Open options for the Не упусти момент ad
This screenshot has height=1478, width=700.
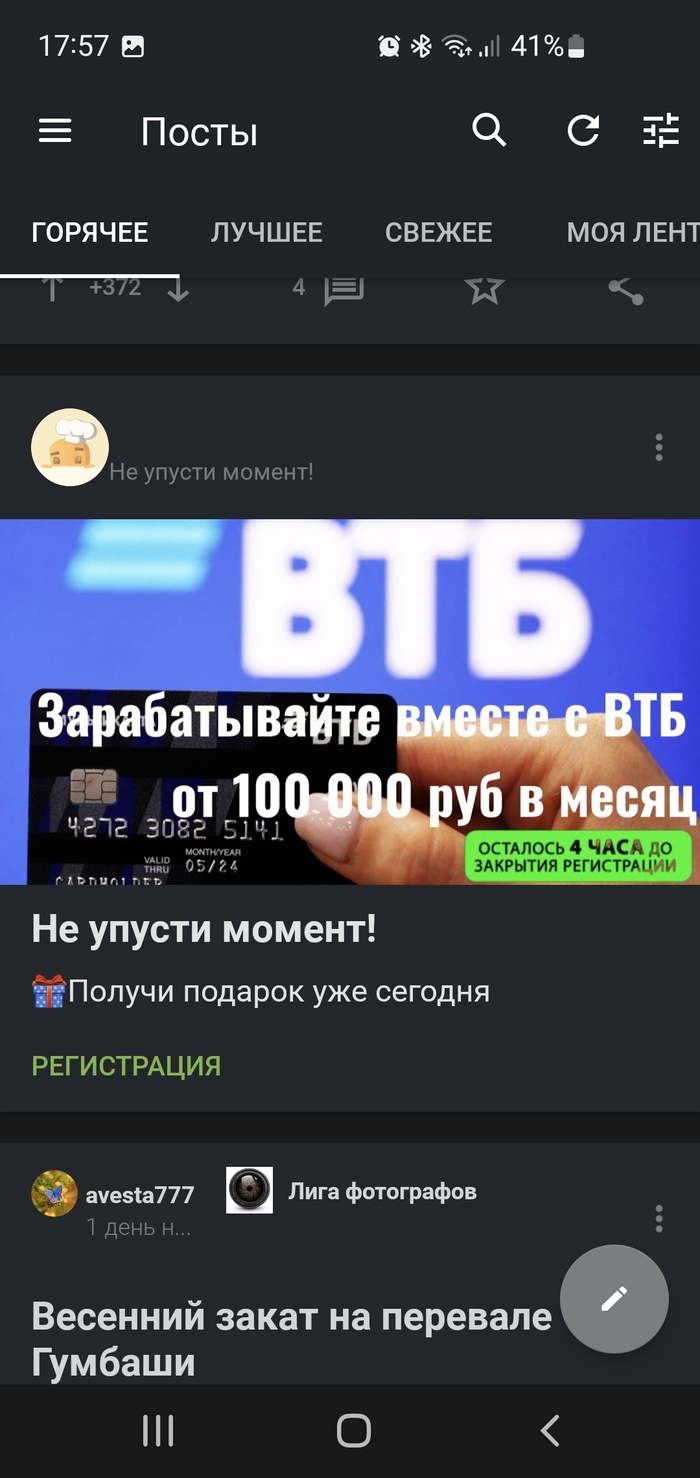tap(658, 447)
